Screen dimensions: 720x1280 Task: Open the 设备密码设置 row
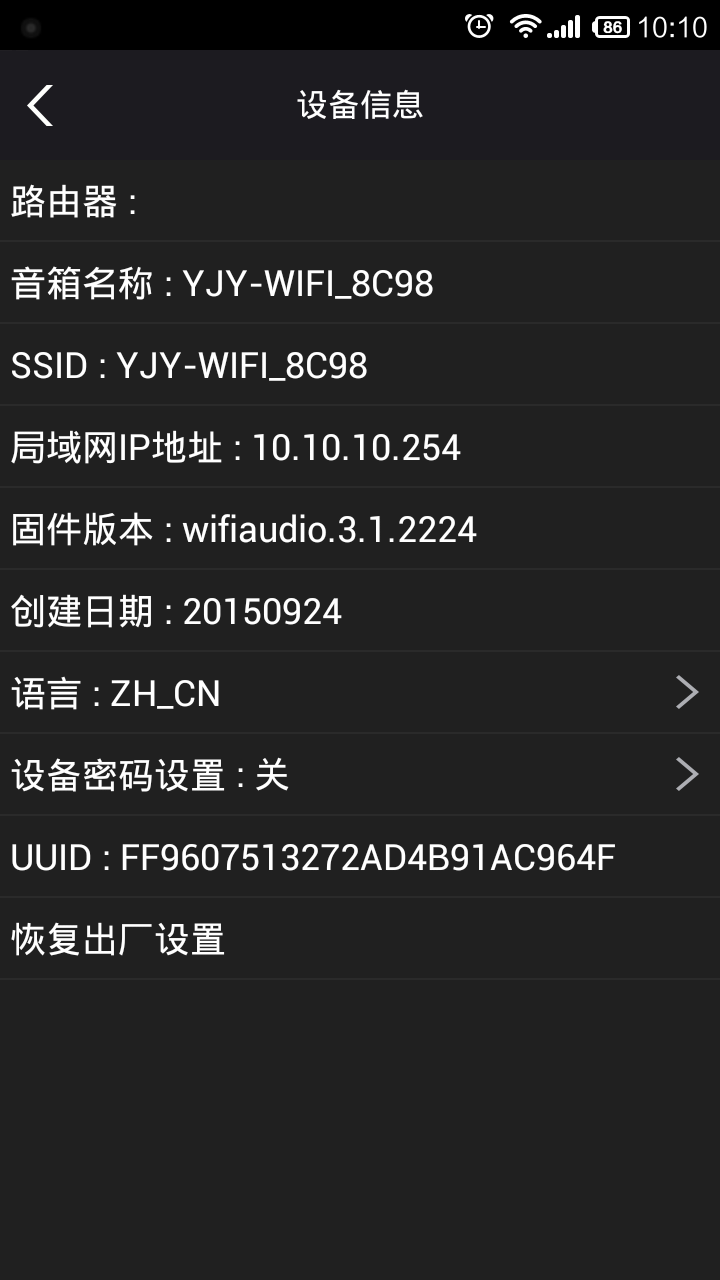point(360,774)
